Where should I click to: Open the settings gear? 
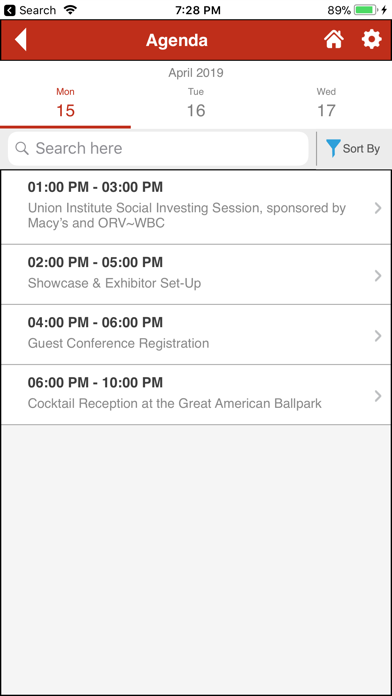tap(371, 40)
